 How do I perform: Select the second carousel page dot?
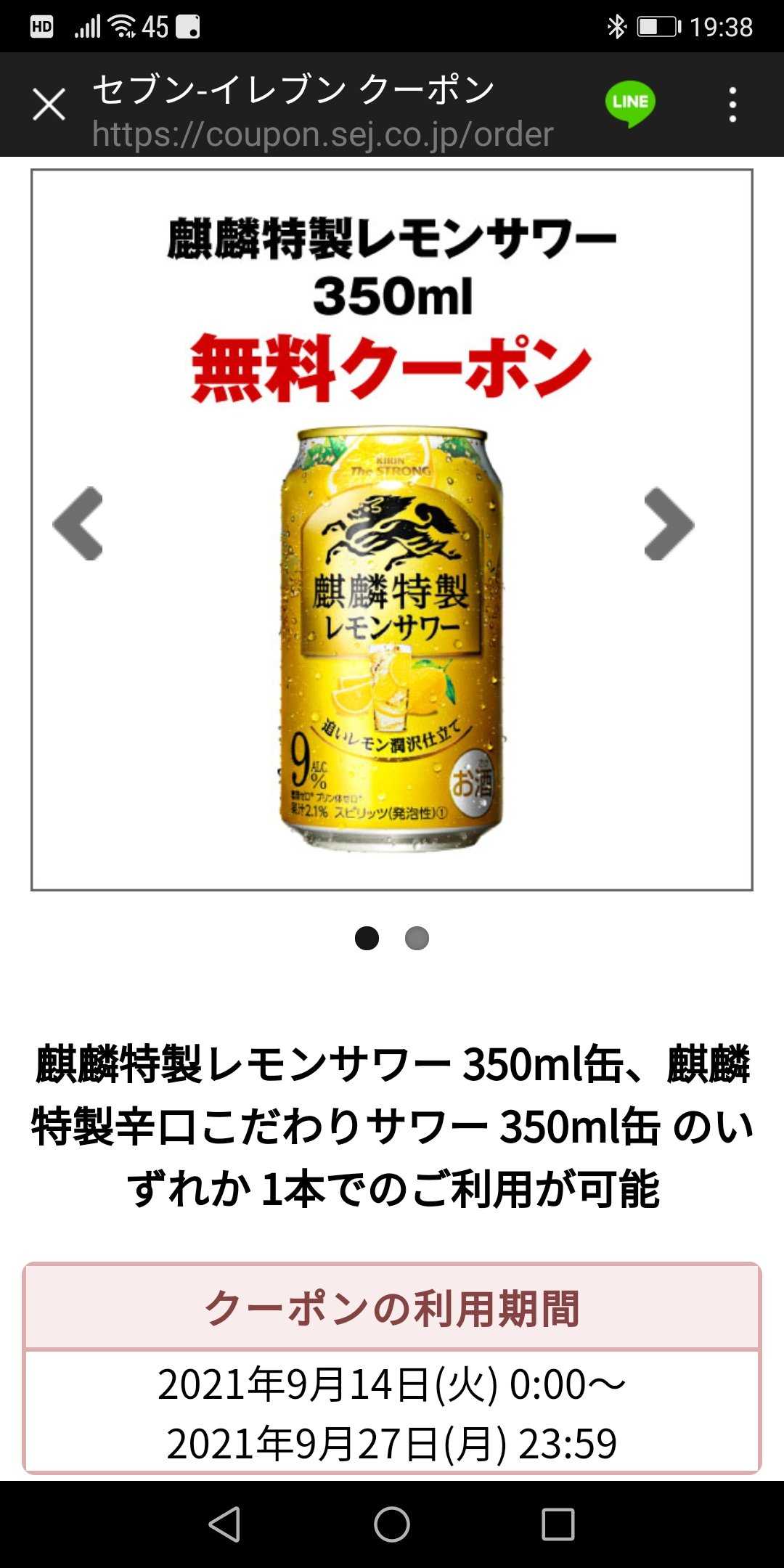(x=417, y=938)
